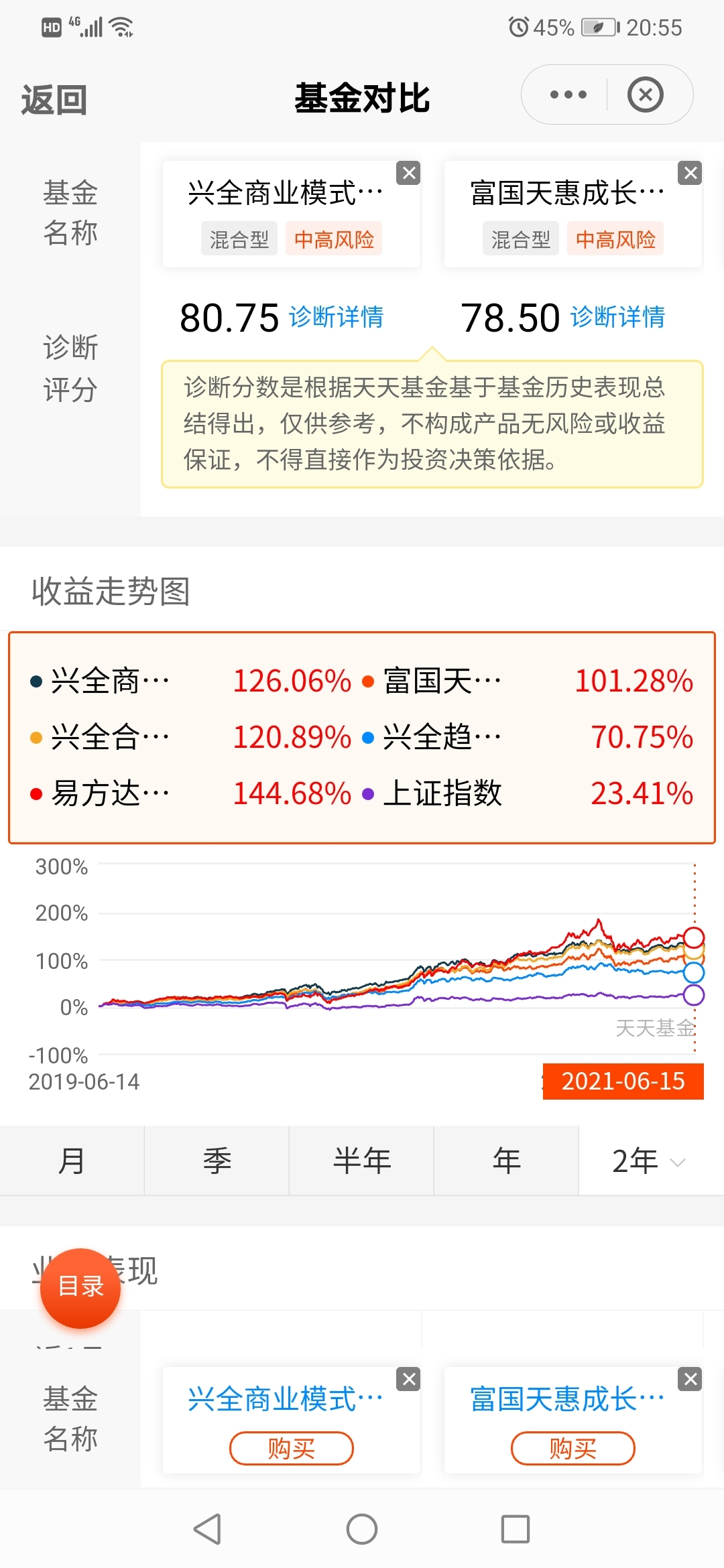Viewport: 724px width, 1568px height.
Task: Switch to the 半年 time period tab
Action: coord(361,1159)
